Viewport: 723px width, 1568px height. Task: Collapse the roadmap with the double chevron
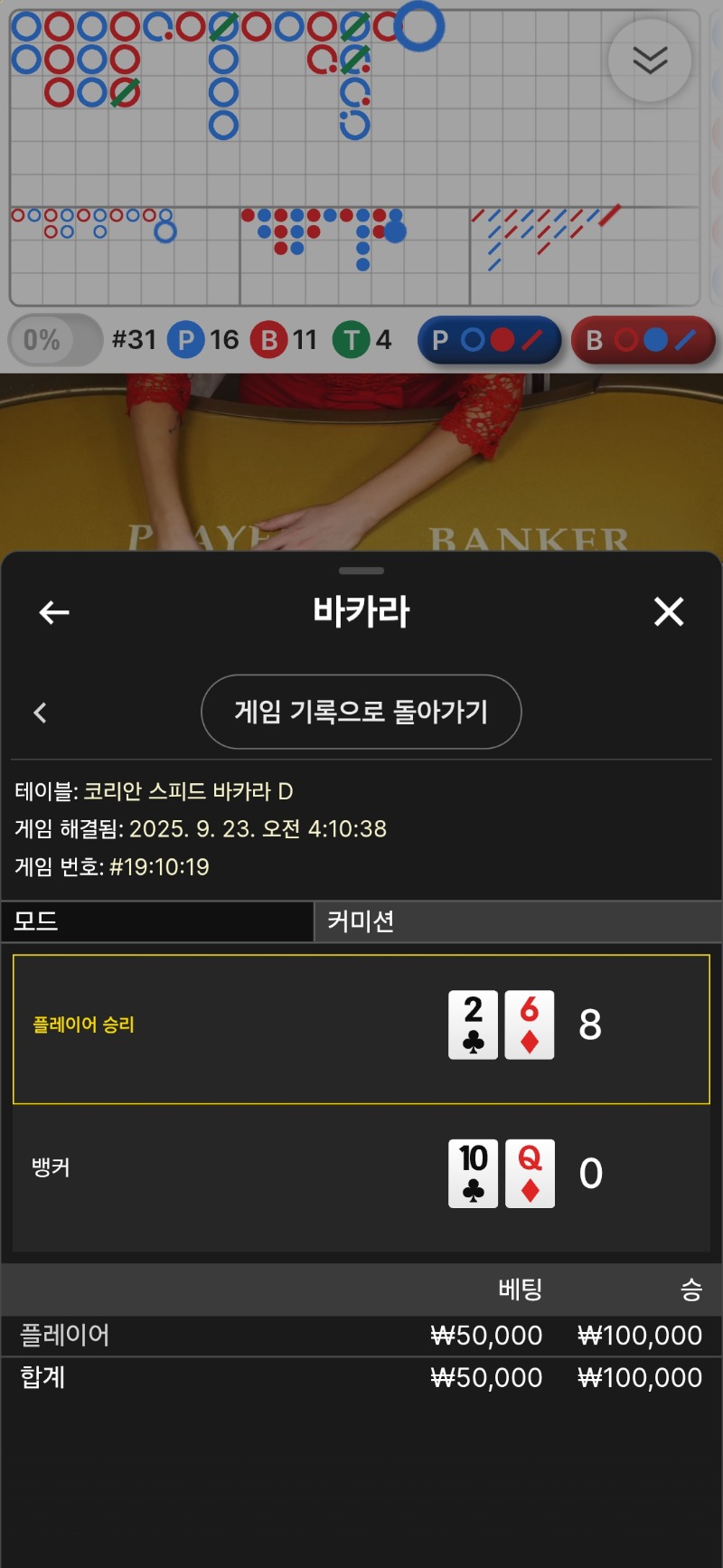[650, 61]
